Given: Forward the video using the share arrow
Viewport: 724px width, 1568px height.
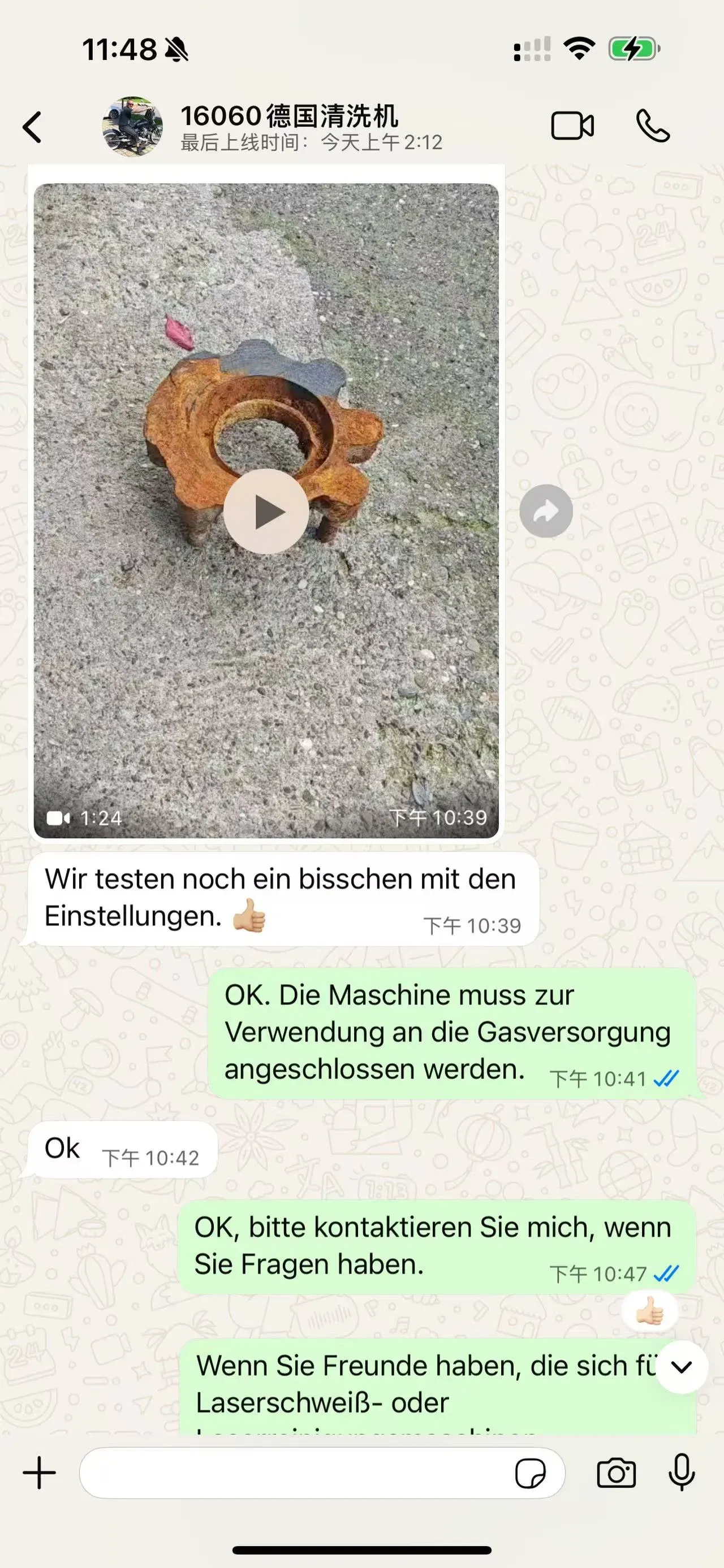Looking at the screenshot, I should (546, 512).
